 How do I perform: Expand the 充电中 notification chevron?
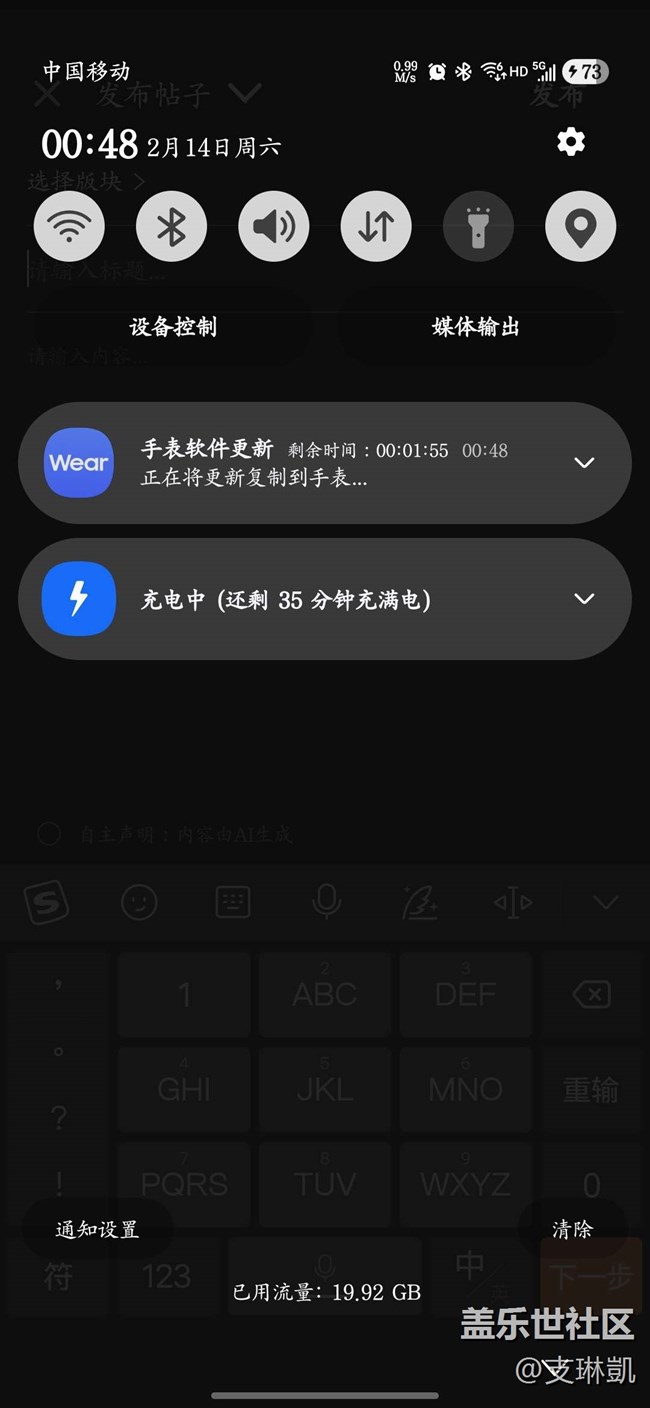[584, 599]
